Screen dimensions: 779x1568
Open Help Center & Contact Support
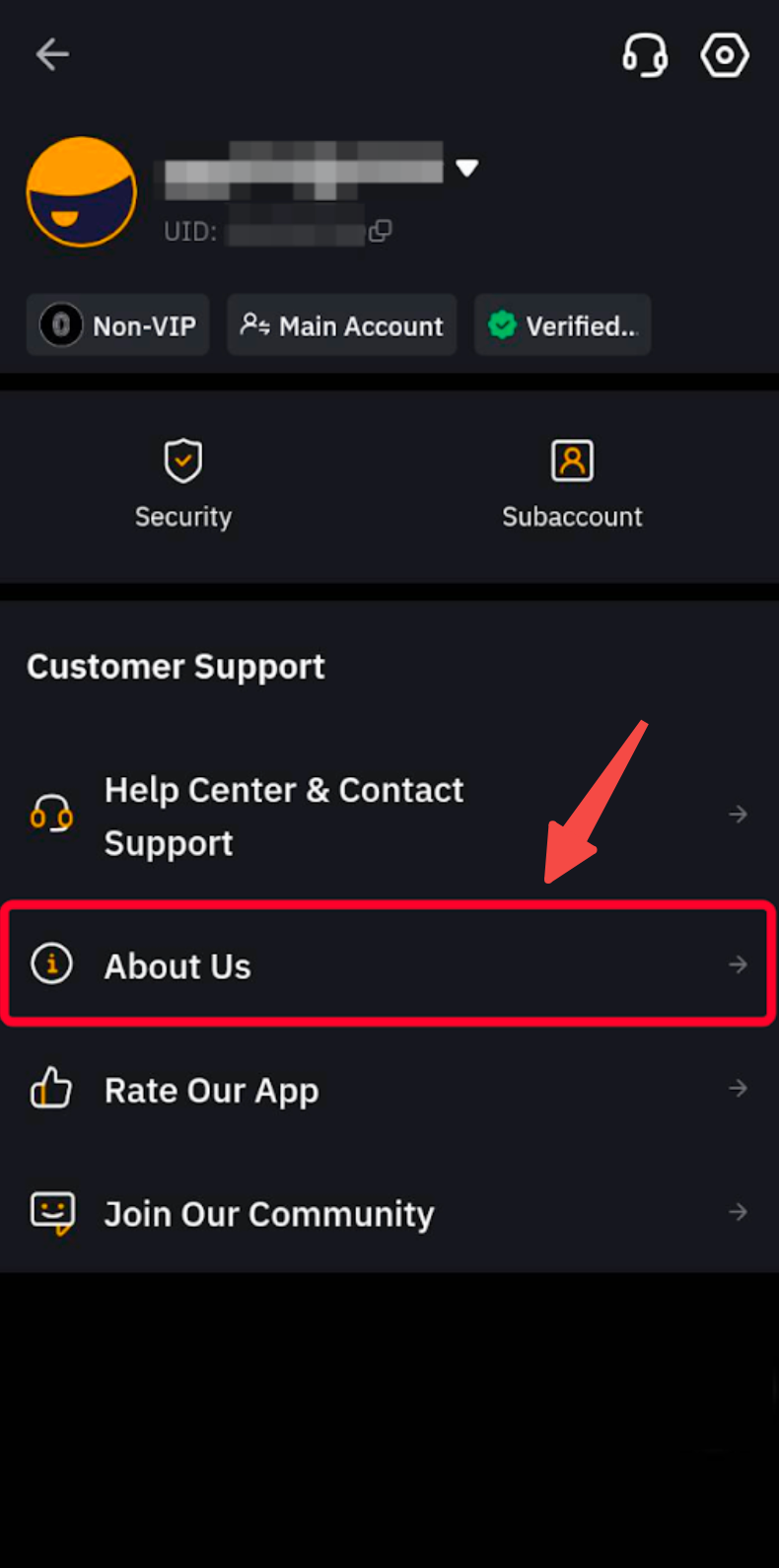(x=389, y=816)
